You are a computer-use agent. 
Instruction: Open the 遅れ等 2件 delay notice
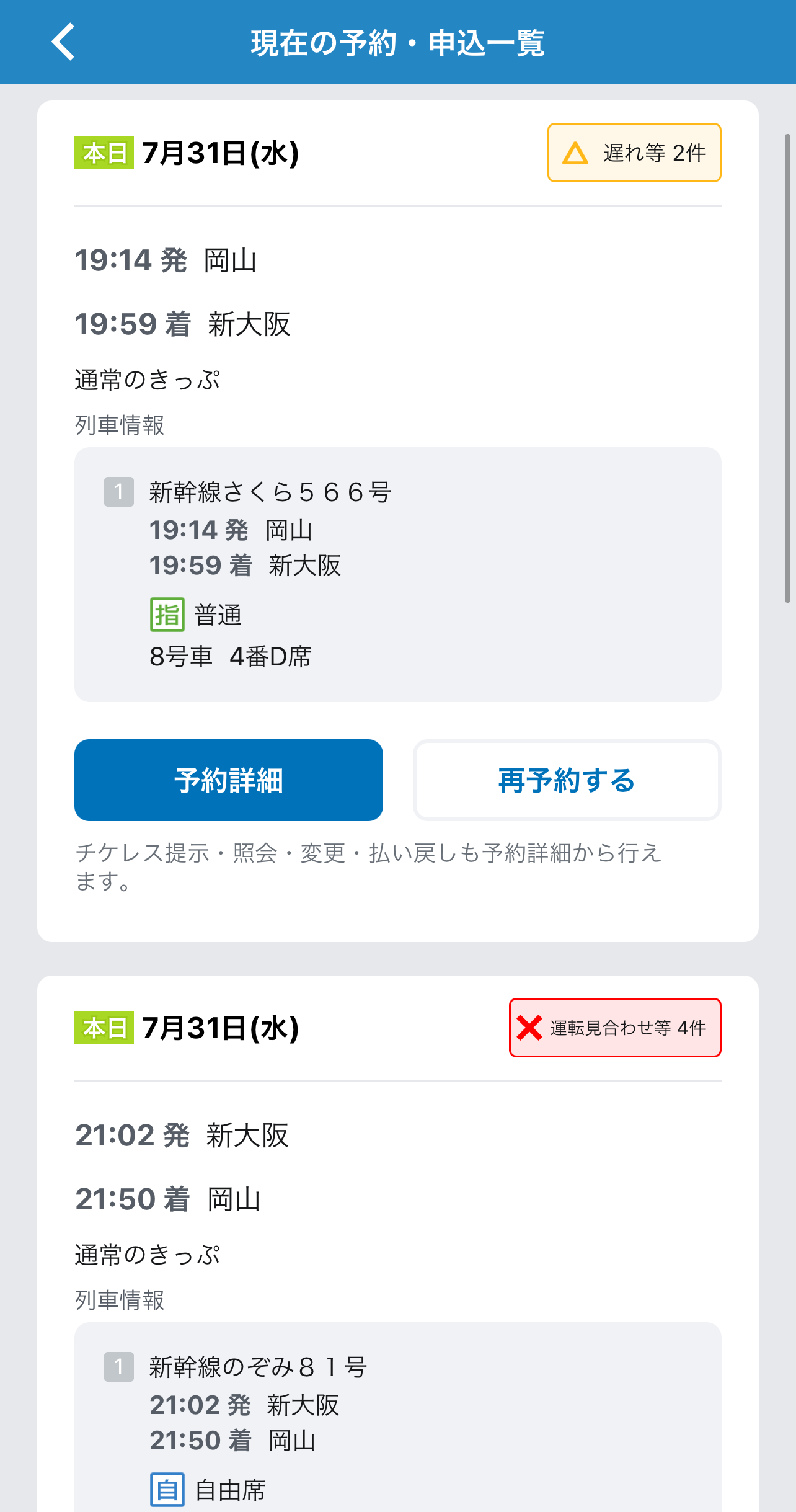point(634,153)
